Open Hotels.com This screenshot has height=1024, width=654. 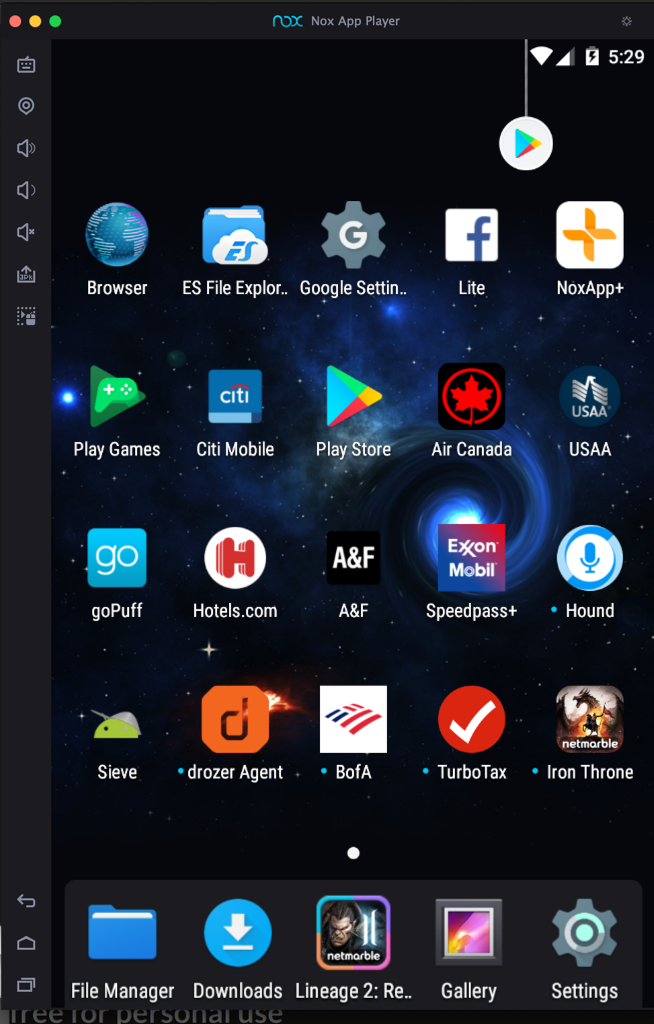pos(235,559)
